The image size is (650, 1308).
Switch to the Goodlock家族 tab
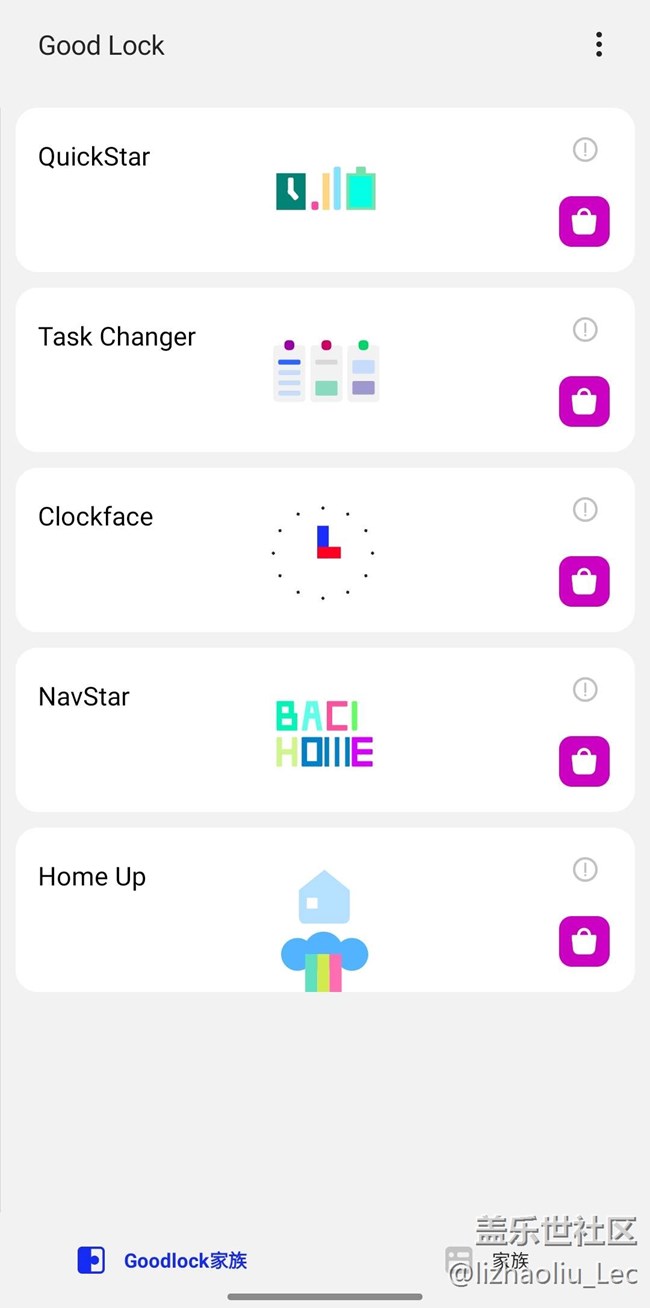click(162, 1260)
